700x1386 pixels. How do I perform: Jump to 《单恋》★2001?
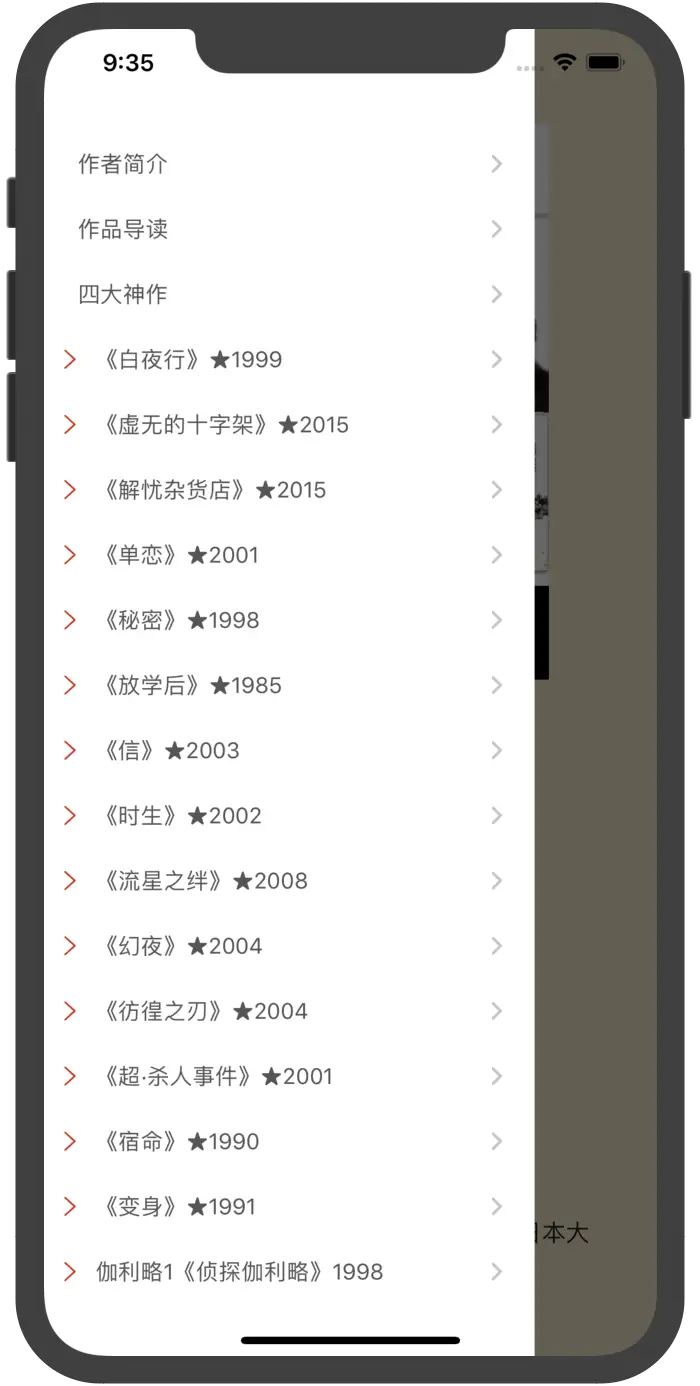pyautogui.click(x=178, y=555)
